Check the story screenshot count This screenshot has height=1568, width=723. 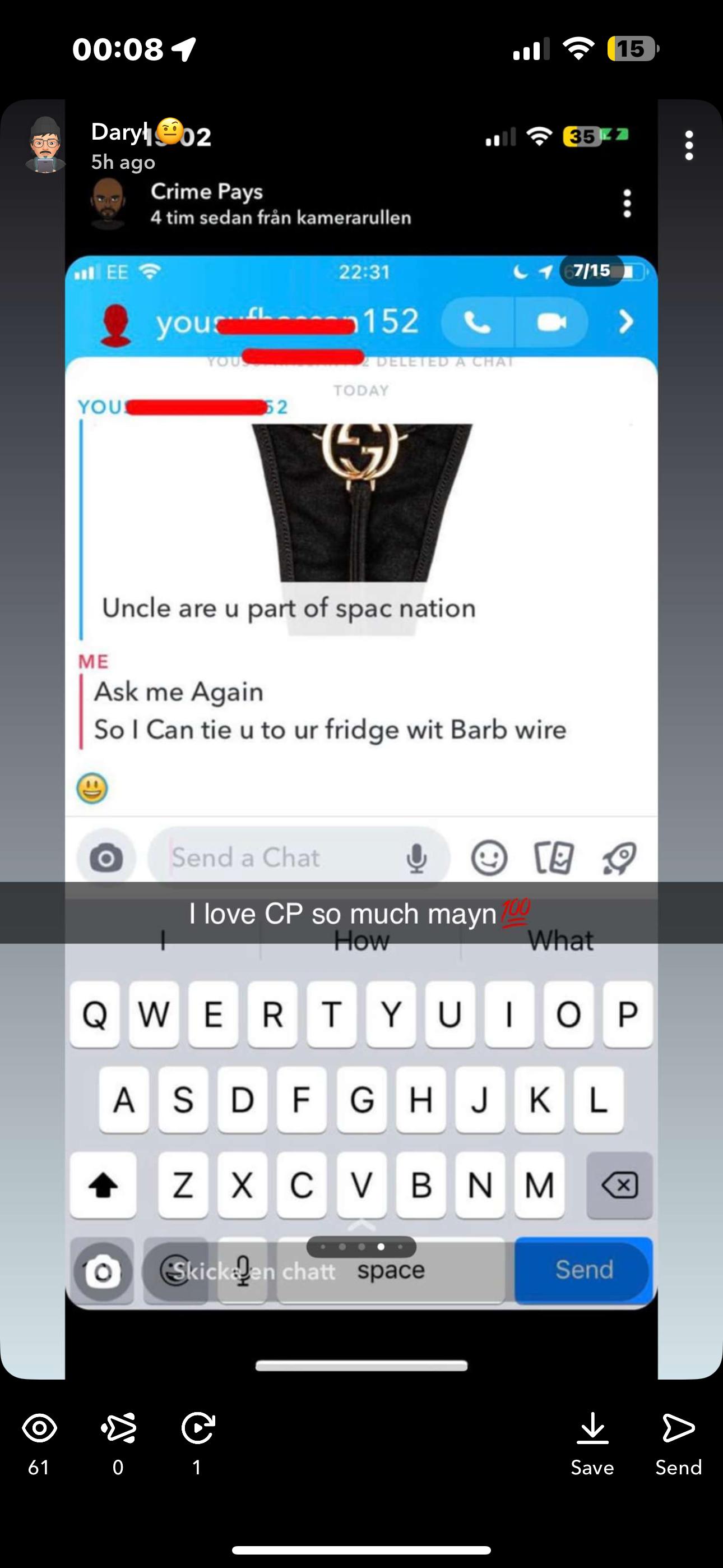click(x=119, y=1440)
